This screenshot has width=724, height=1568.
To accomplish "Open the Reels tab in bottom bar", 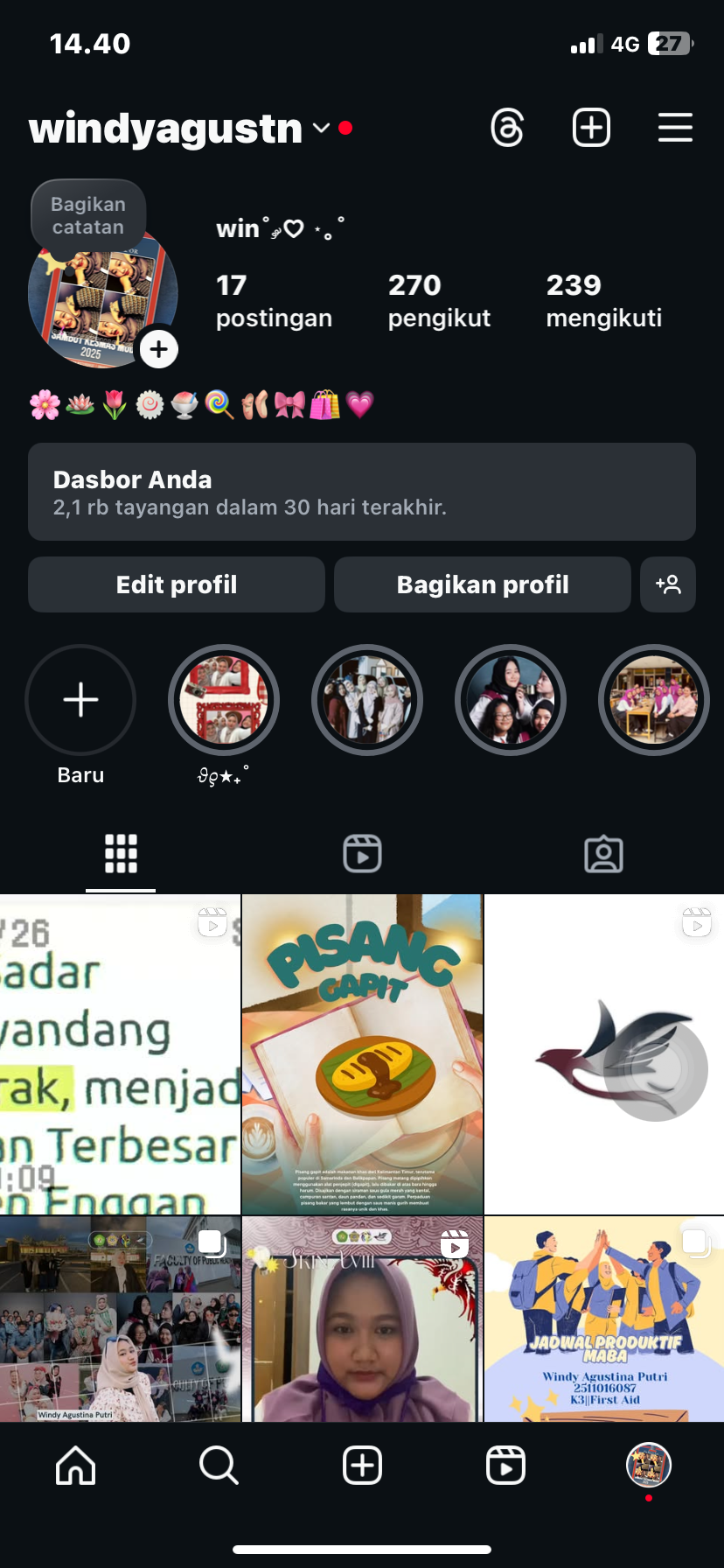I will [x=505, y=1465].
